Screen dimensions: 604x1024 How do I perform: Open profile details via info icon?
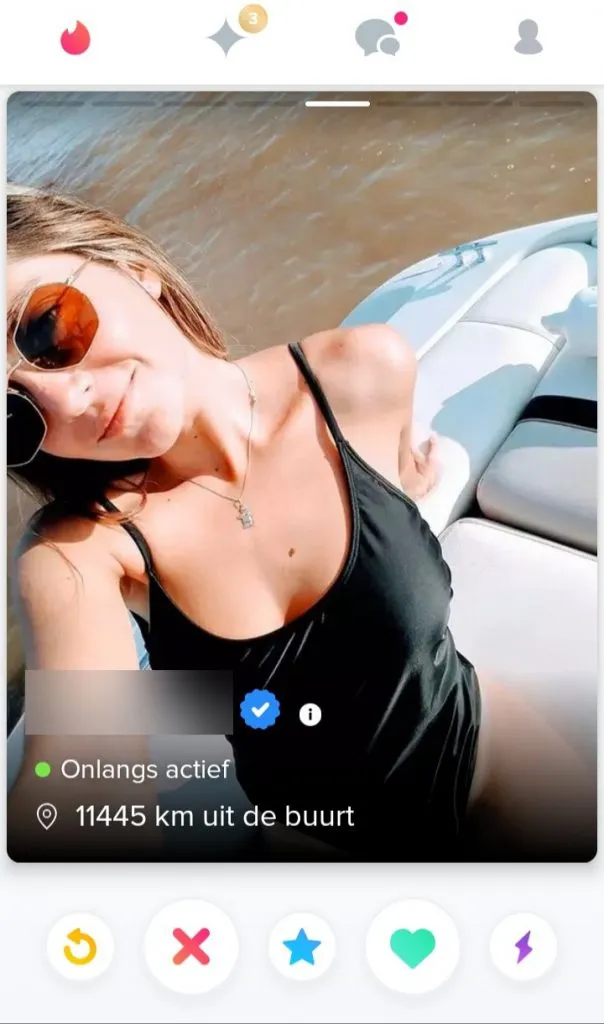tap(310, 714)
